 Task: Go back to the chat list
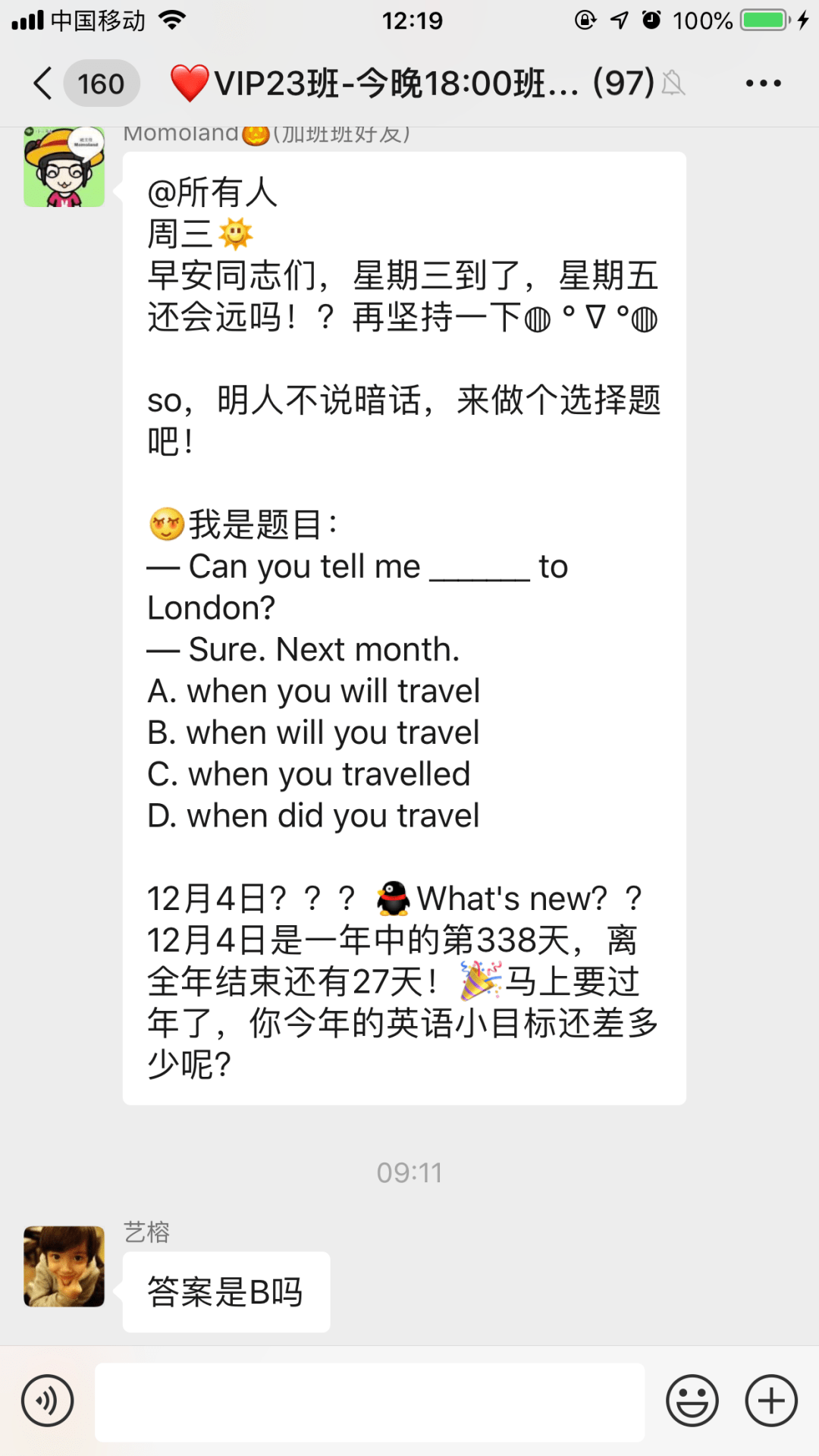[x=44, y=83]
